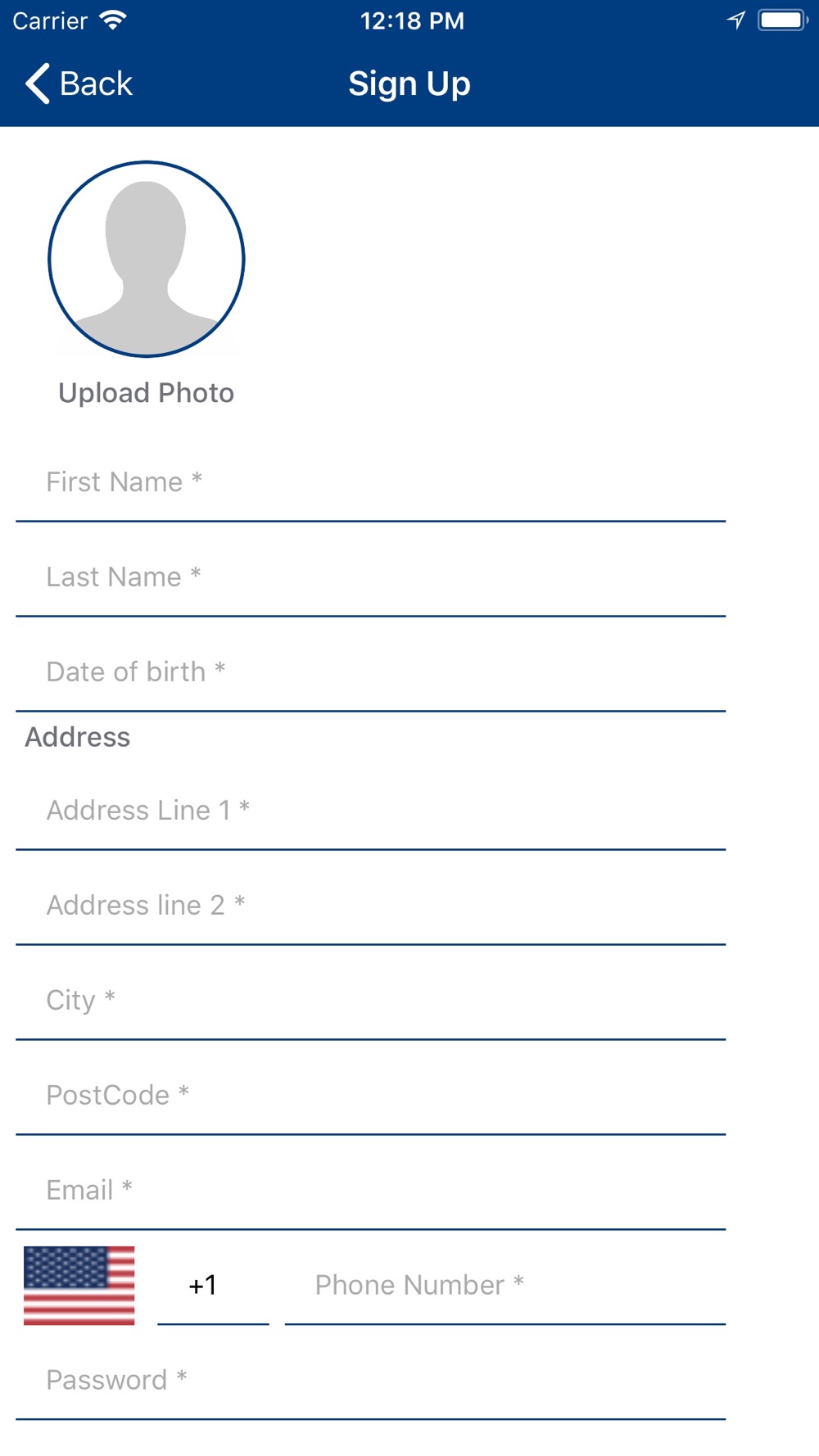Select the Last Name field
Viewport: 819px width, 1456px height.
(x=370, y=577)
